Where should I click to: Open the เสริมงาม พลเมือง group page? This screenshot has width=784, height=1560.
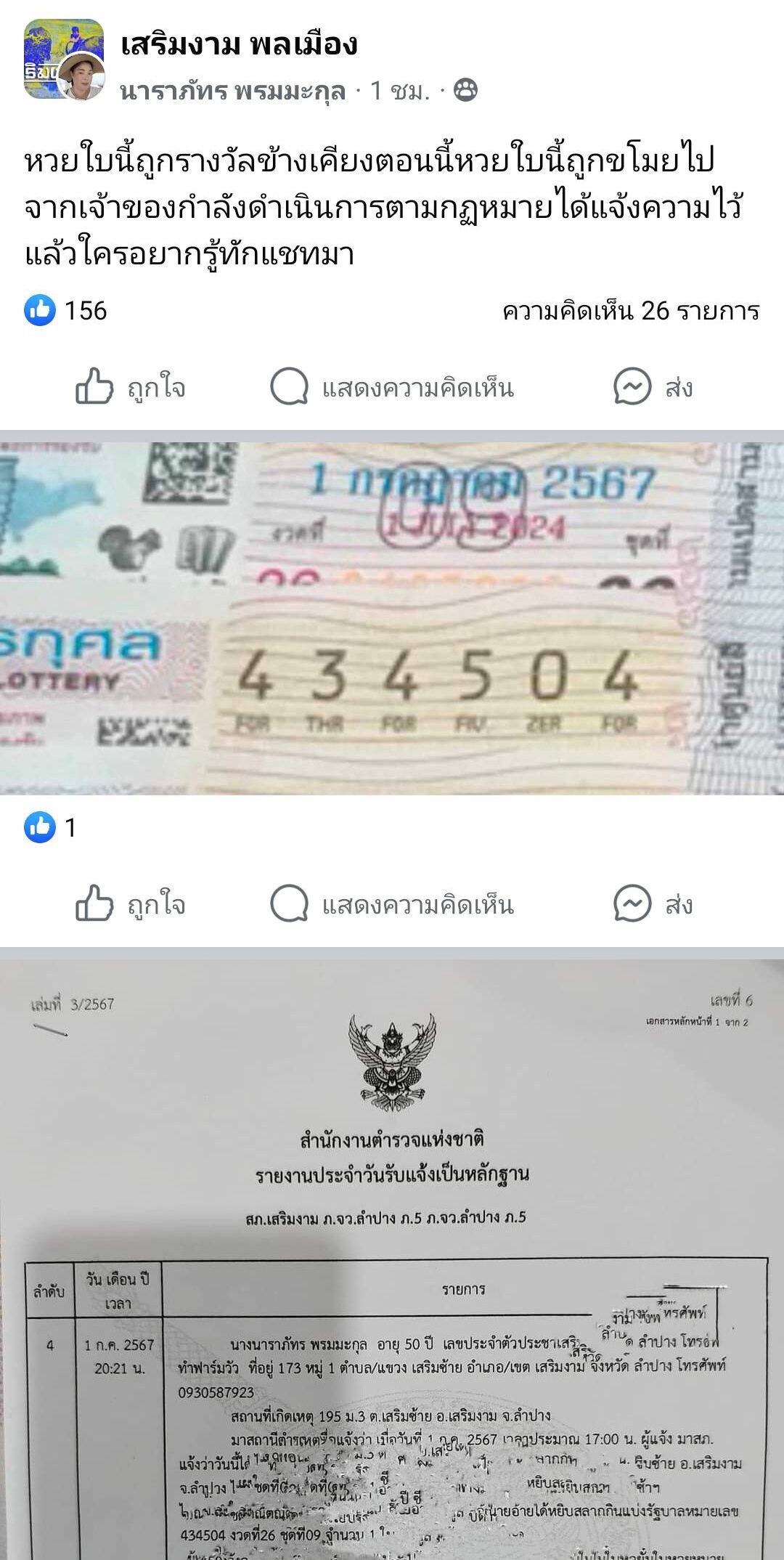tap(239, 44)
